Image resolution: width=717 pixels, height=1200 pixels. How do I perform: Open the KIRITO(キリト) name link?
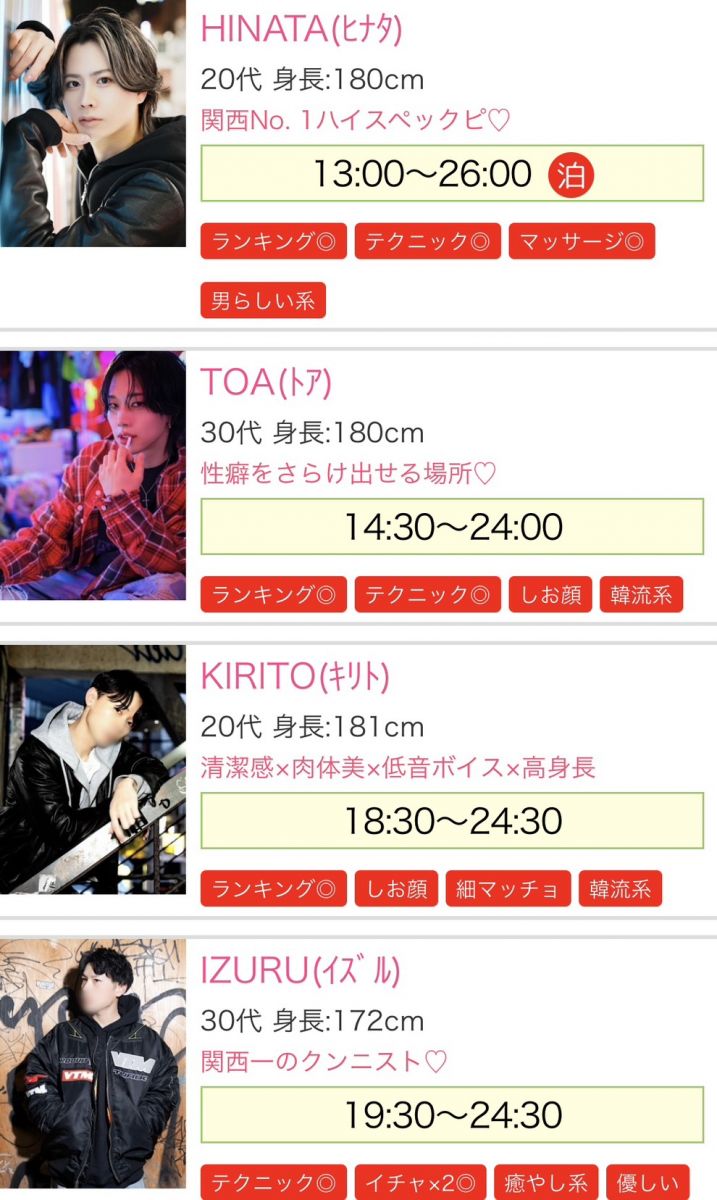coord(294,676)
